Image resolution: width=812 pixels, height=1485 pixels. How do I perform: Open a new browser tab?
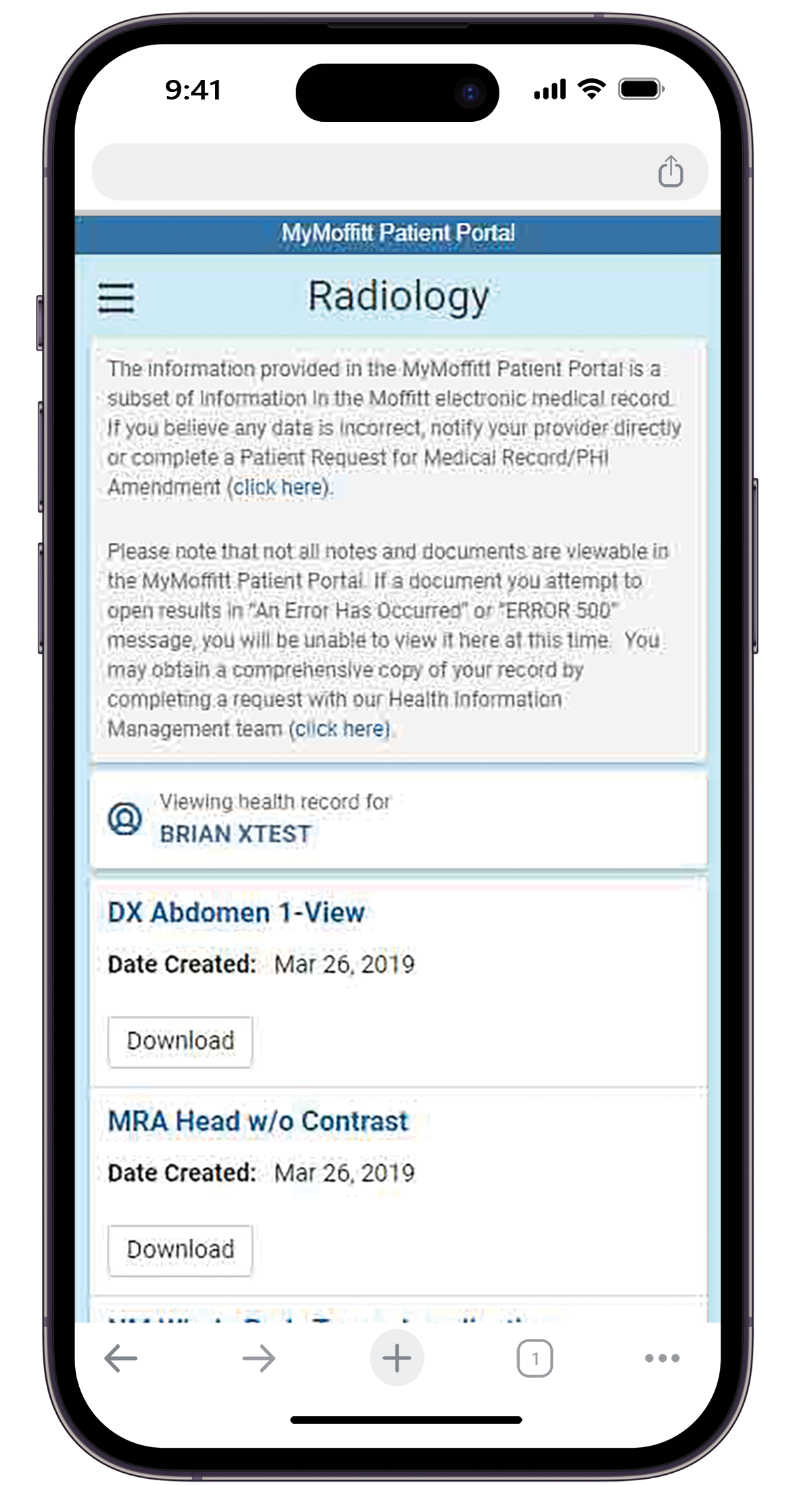click(397, 1358)
